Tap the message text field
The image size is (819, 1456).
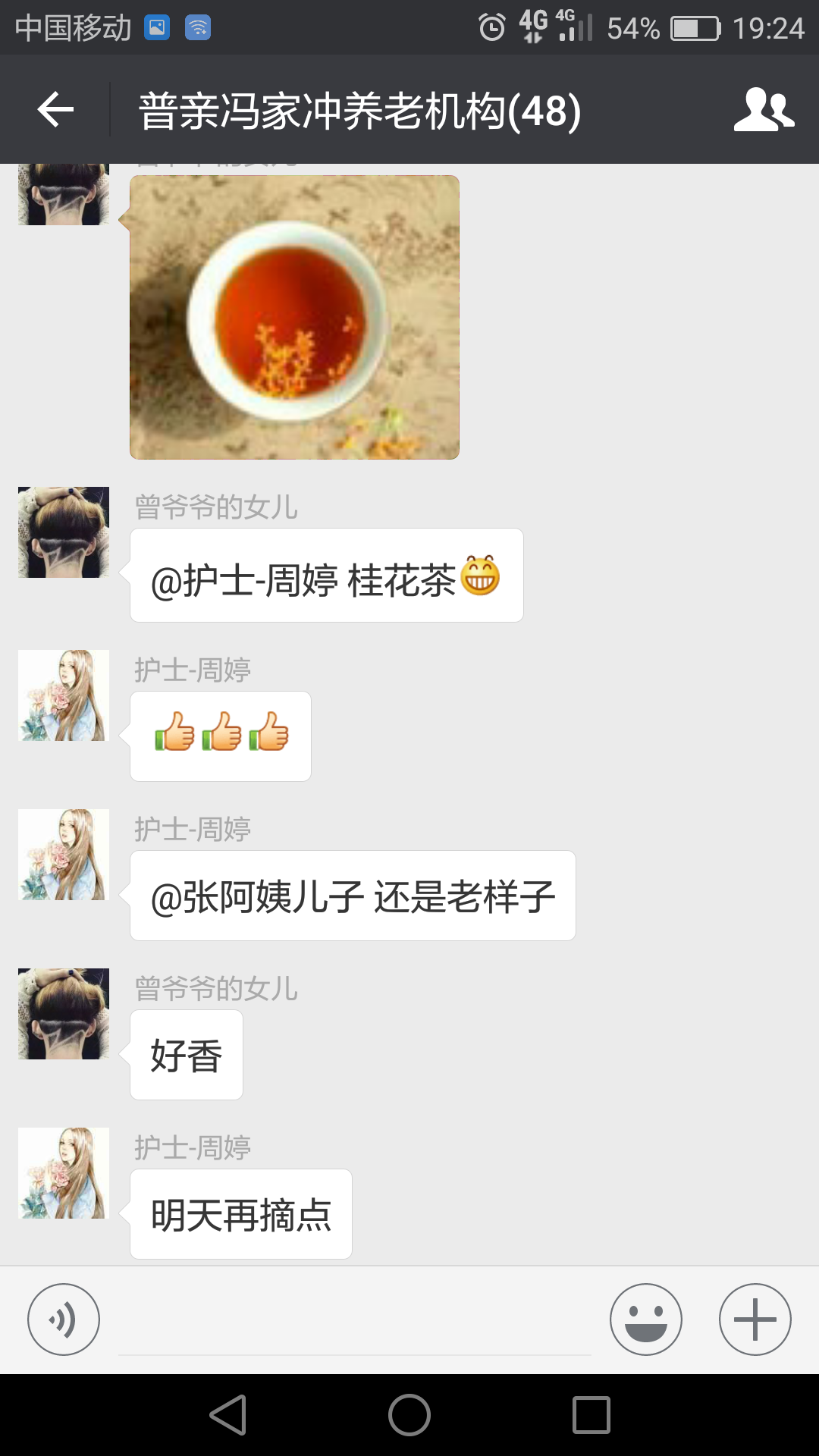point(354,1323)
